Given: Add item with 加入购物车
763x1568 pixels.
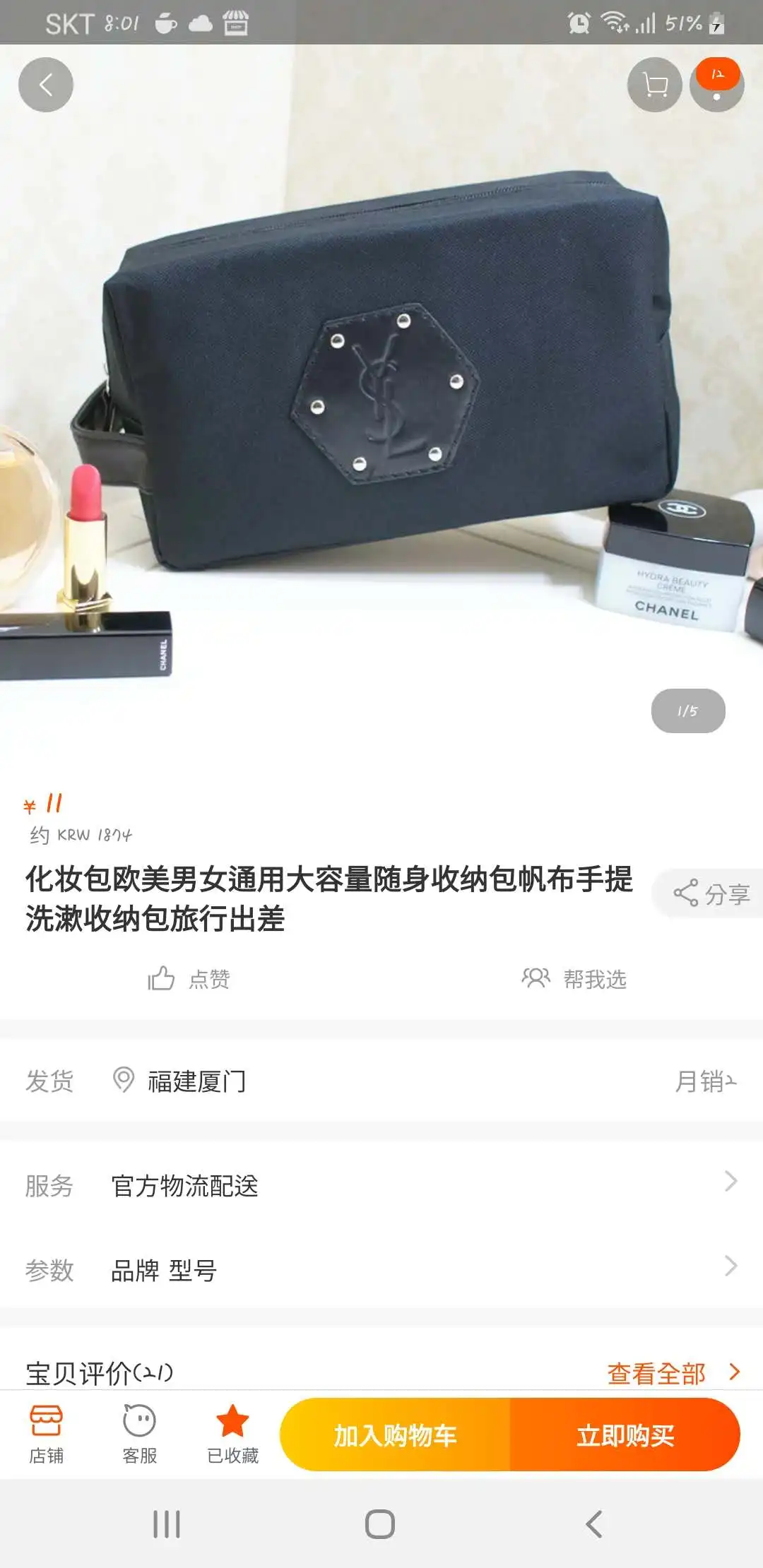Looking at the screenshot, I should (395, 1435).
